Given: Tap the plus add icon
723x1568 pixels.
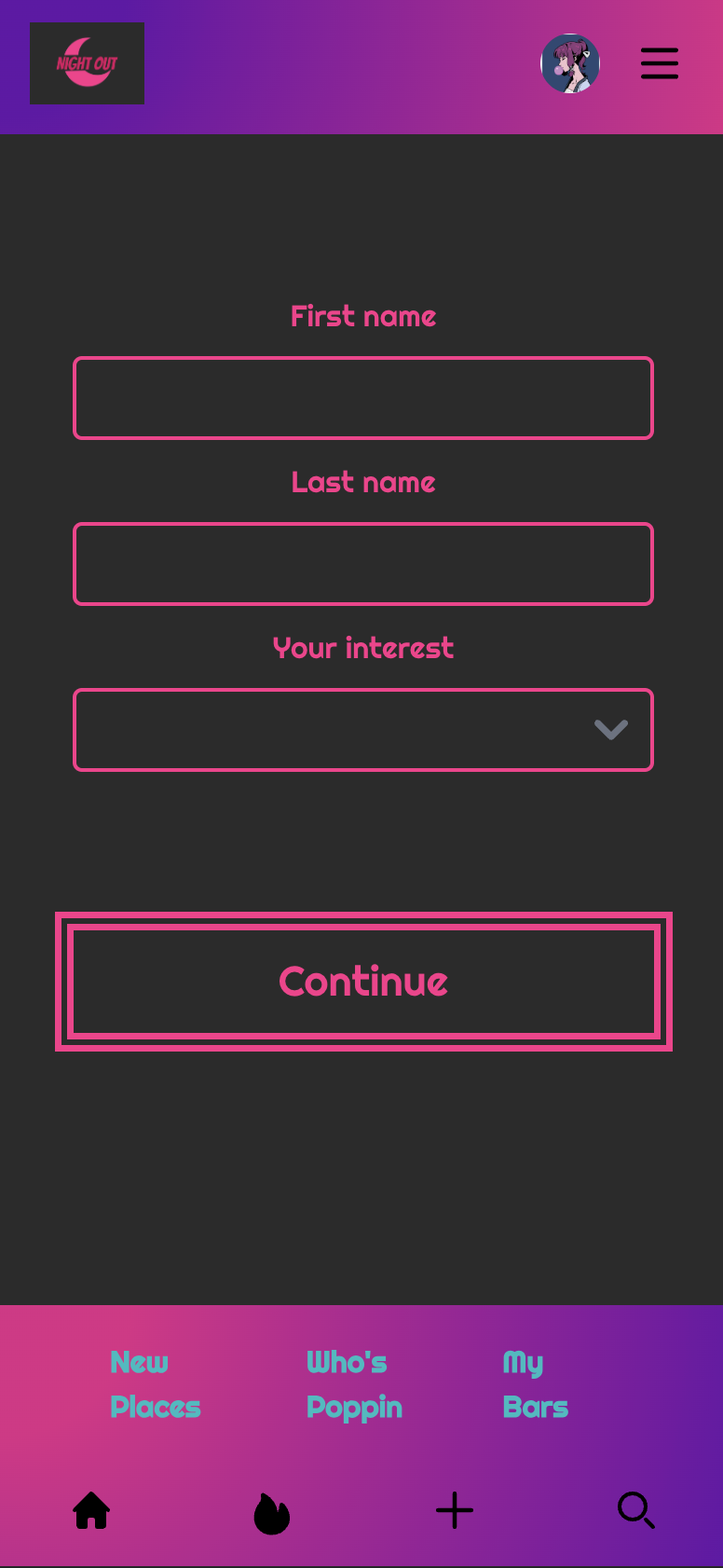Looking at the screenshot, I should [455, 1510].
